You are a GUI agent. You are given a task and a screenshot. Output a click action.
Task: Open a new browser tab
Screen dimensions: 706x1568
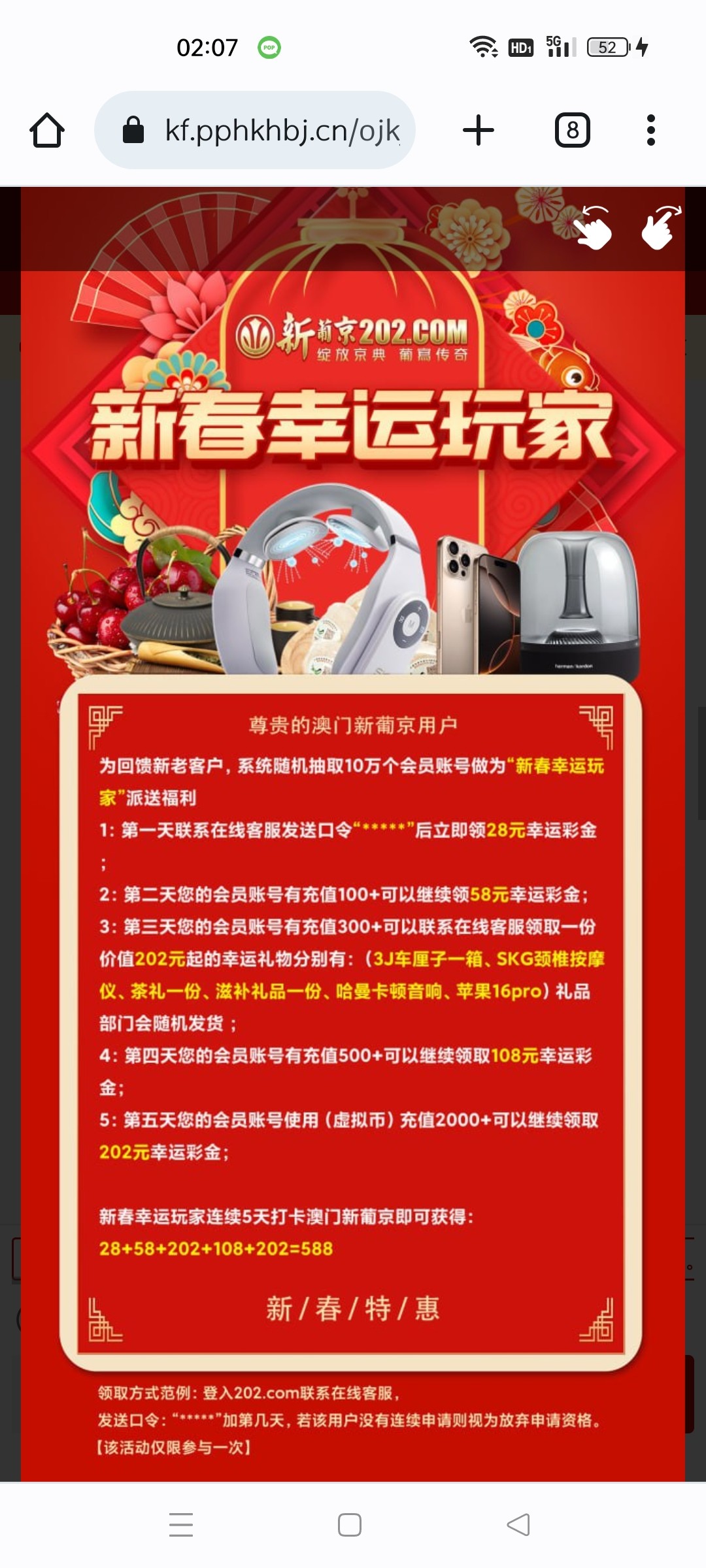tap(479, 130)
